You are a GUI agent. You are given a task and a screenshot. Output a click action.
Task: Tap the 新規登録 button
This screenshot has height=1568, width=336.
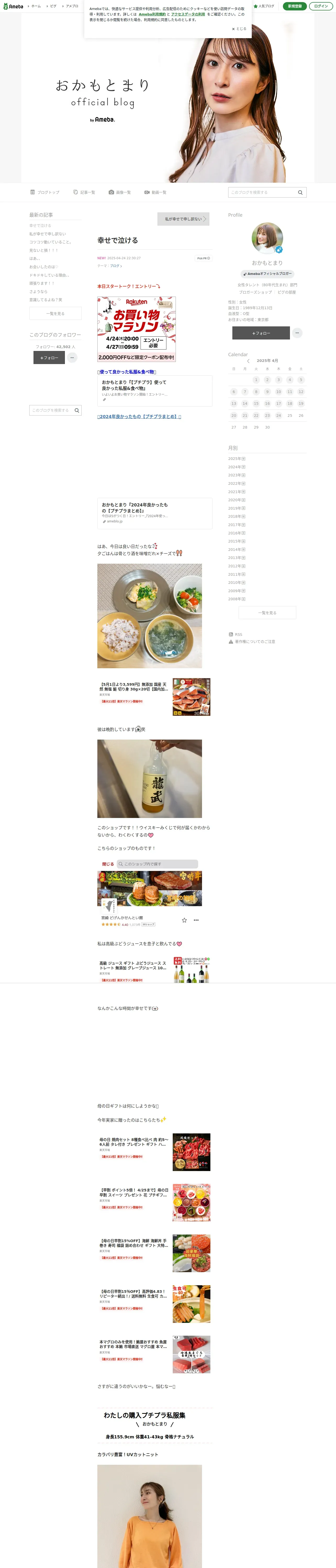[x=295, y=6]
